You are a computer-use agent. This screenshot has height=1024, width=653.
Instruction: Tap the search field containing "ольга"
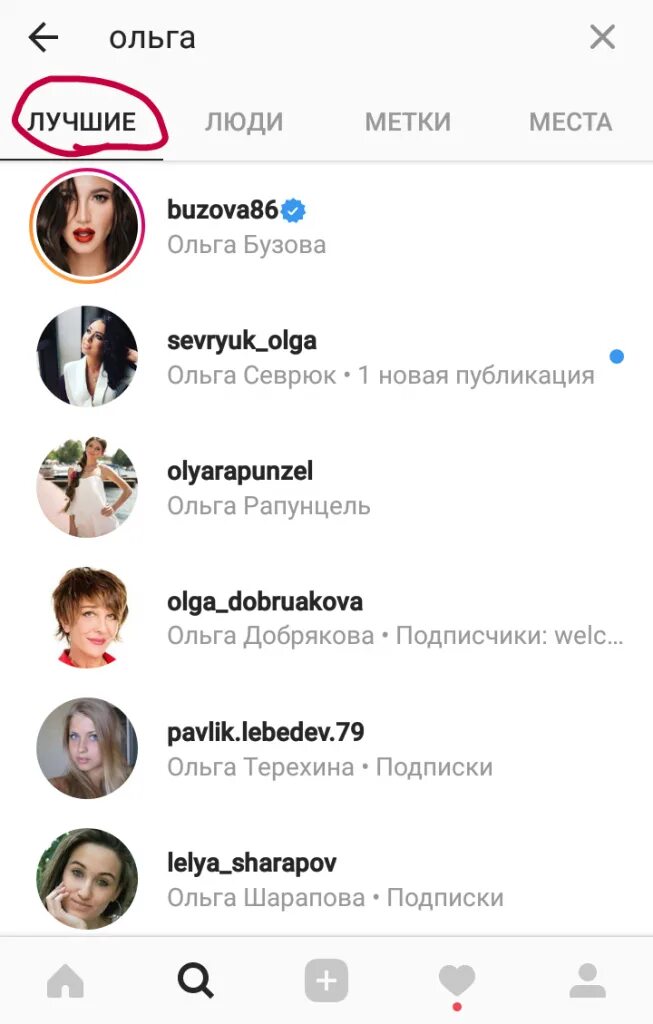[330, 38]
